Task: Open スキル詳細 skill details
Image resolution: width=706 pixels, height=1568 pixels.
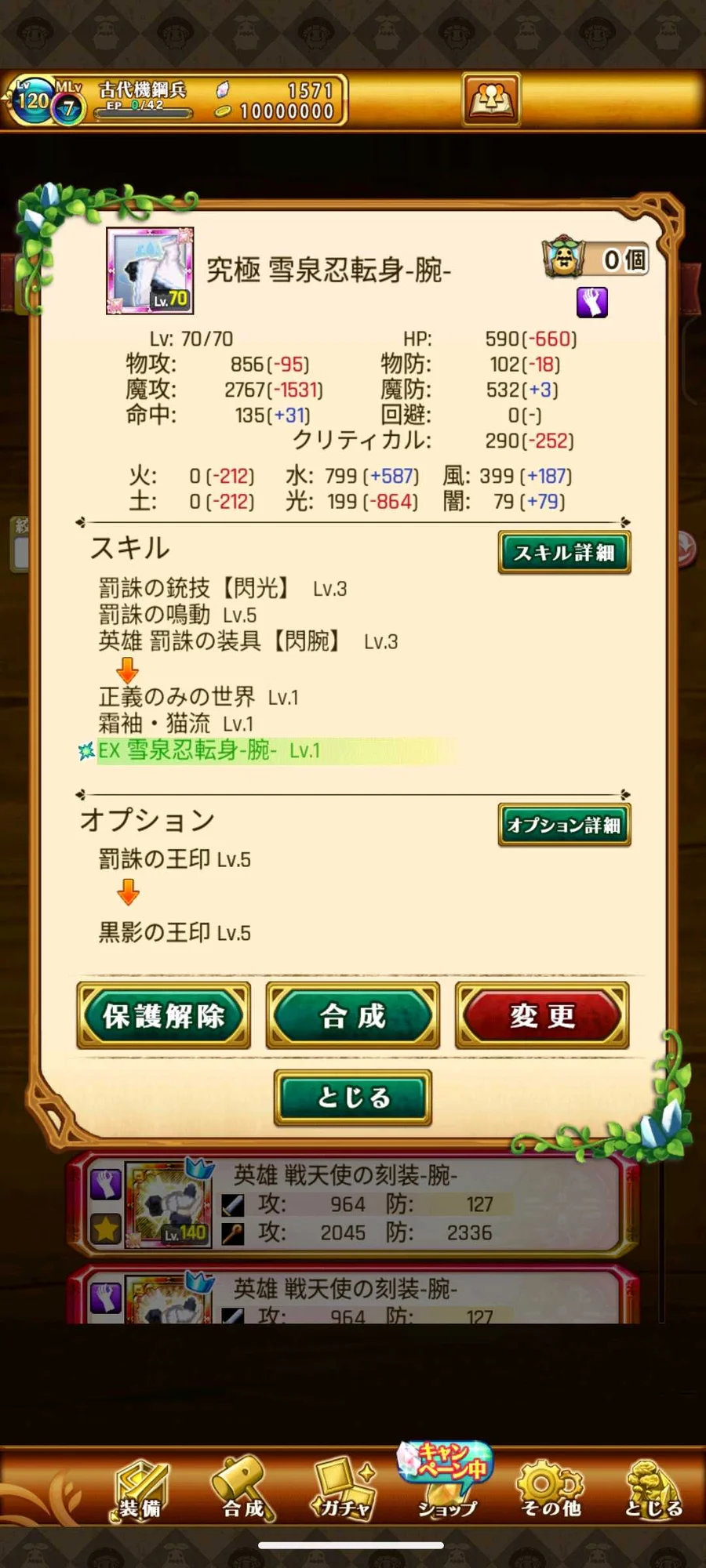Action: pos(564,553)
